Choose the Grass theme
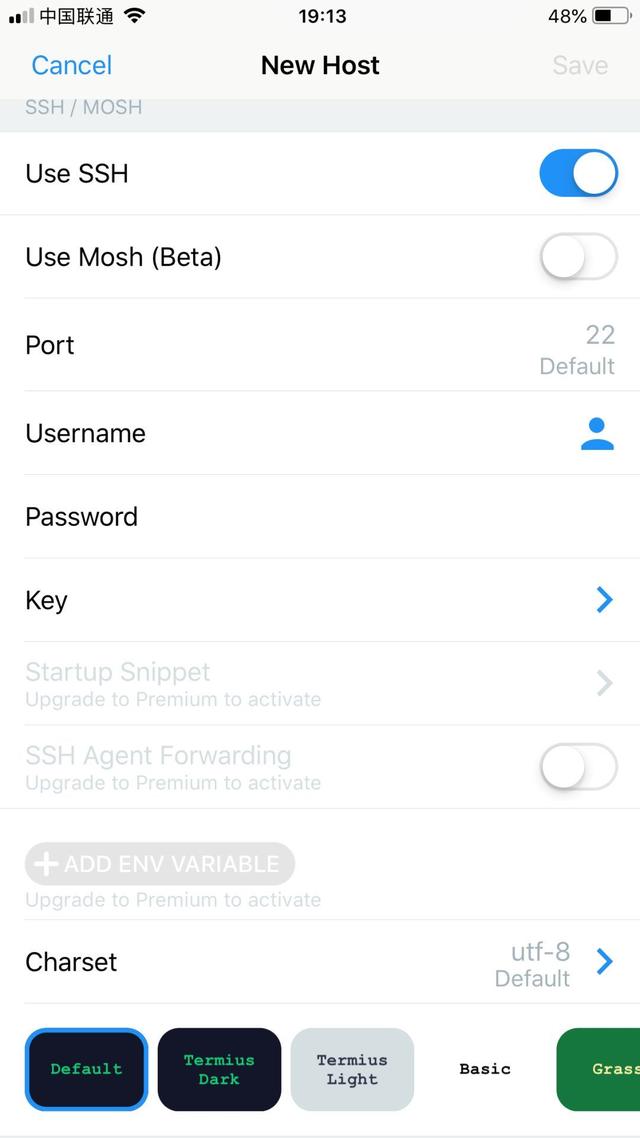The width and height of the screenshot is (640, 1138). (x=599, y=1069)
